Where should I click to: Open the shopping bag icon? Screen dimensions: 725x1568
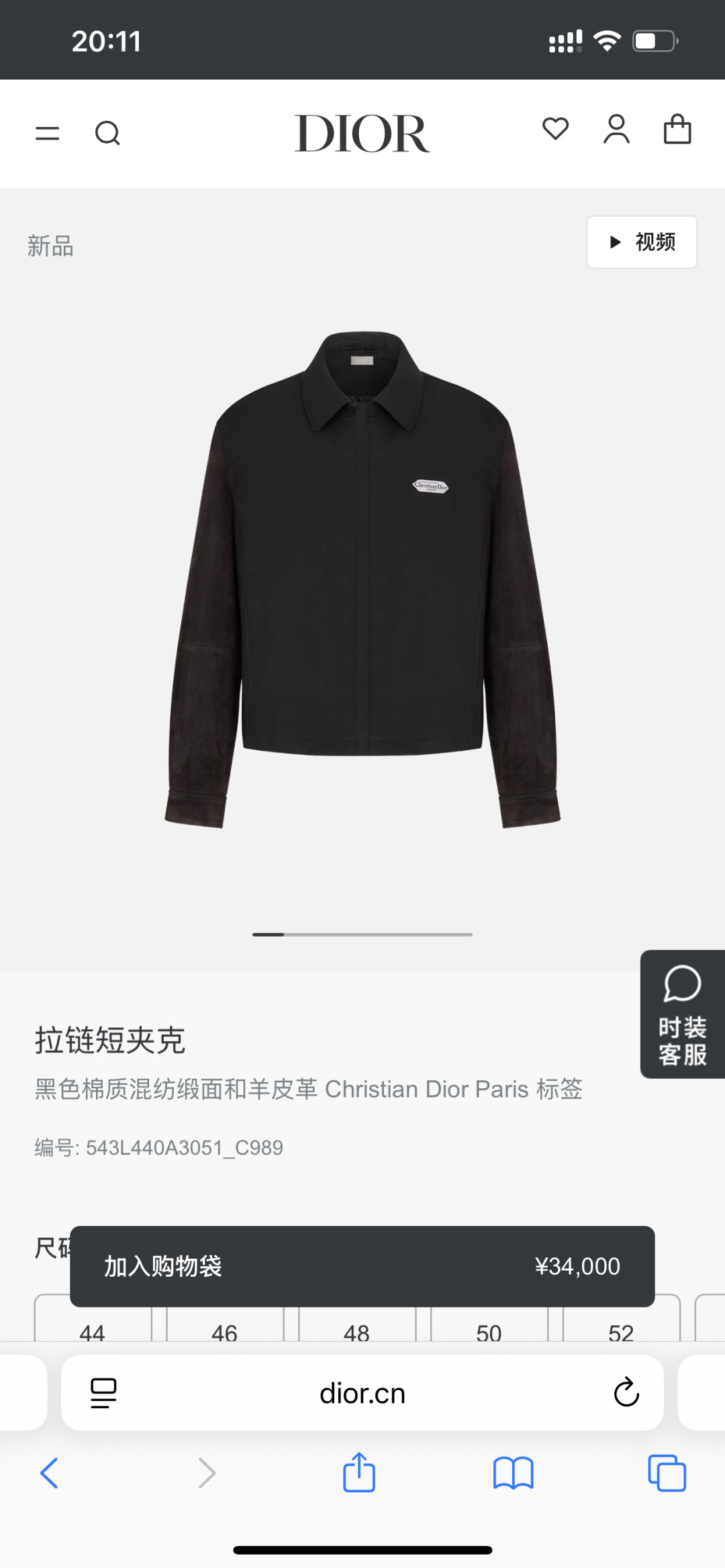pyautogui.click(x=679, y=131)
